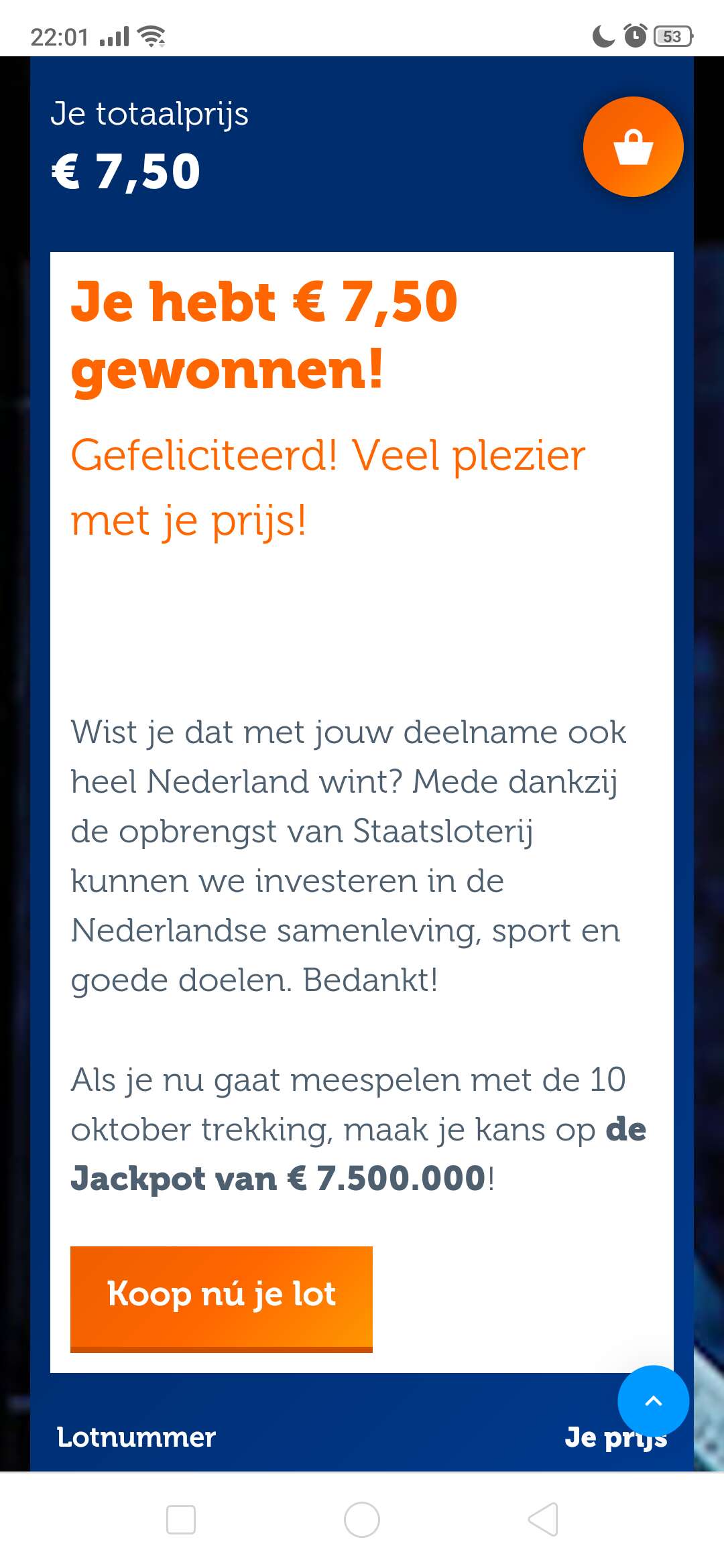
Task: Go to the system home screen
Action: [x=362, y=1519]
